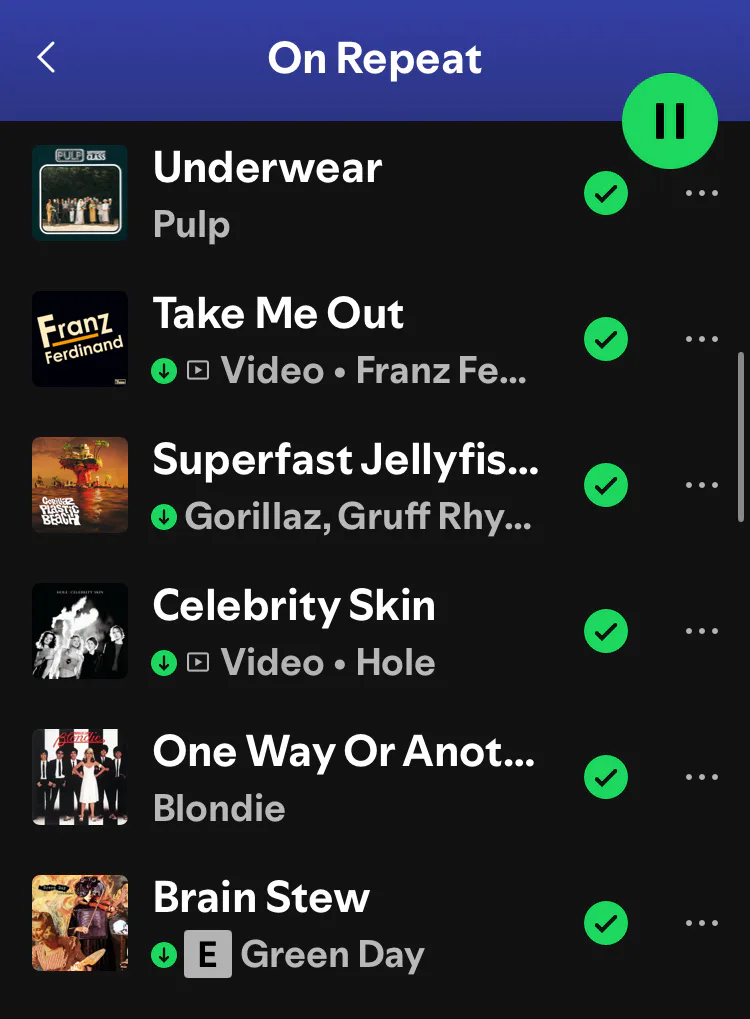Open more options for the Blondie track
This screenshot has height=1019, width=750.
click(x=701, y=778)
